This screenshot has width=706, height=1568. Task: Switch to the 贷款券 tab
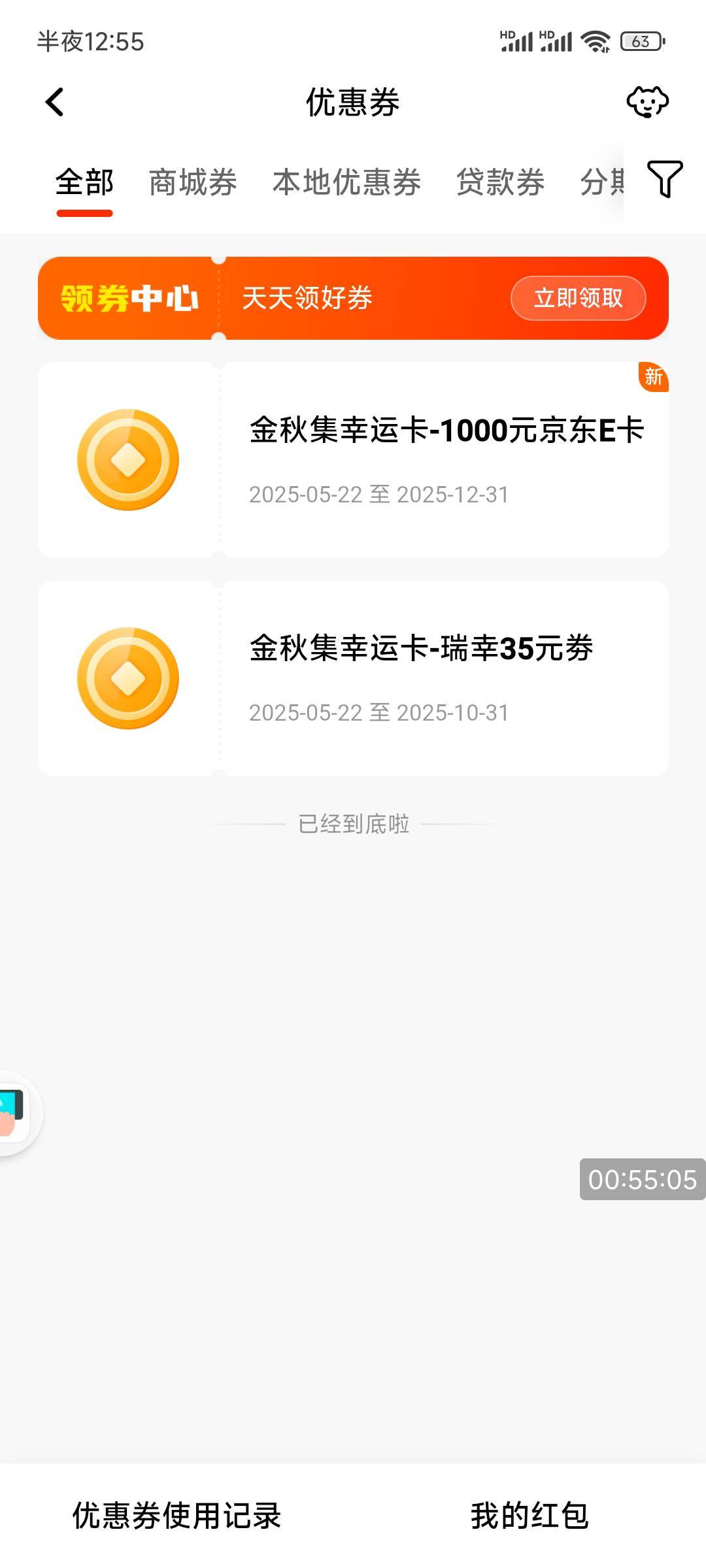coord(500,182)
